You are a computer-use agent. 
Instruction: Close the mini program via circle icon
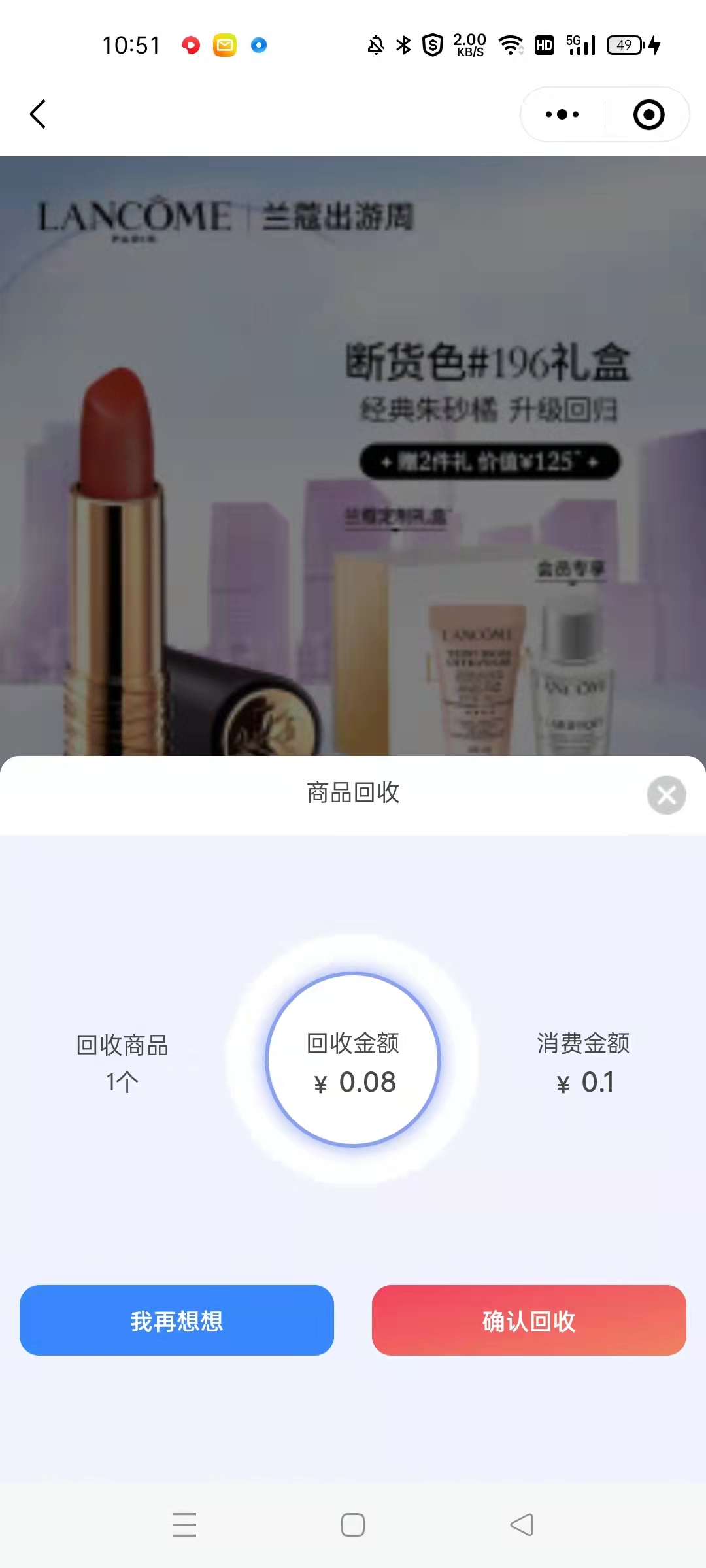[648, 114]
